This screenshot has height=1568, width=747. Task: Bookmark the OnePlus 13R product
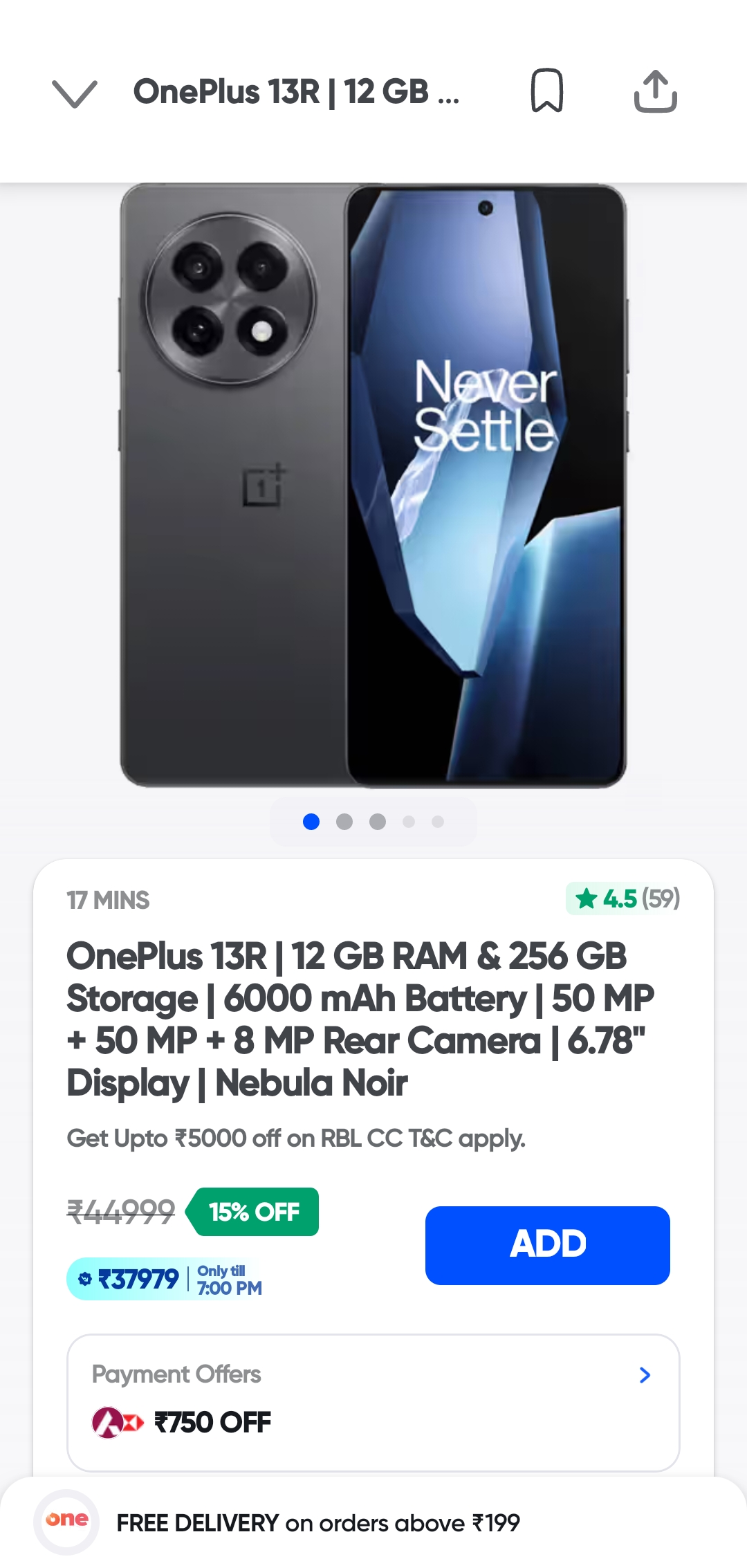[546, 91]
